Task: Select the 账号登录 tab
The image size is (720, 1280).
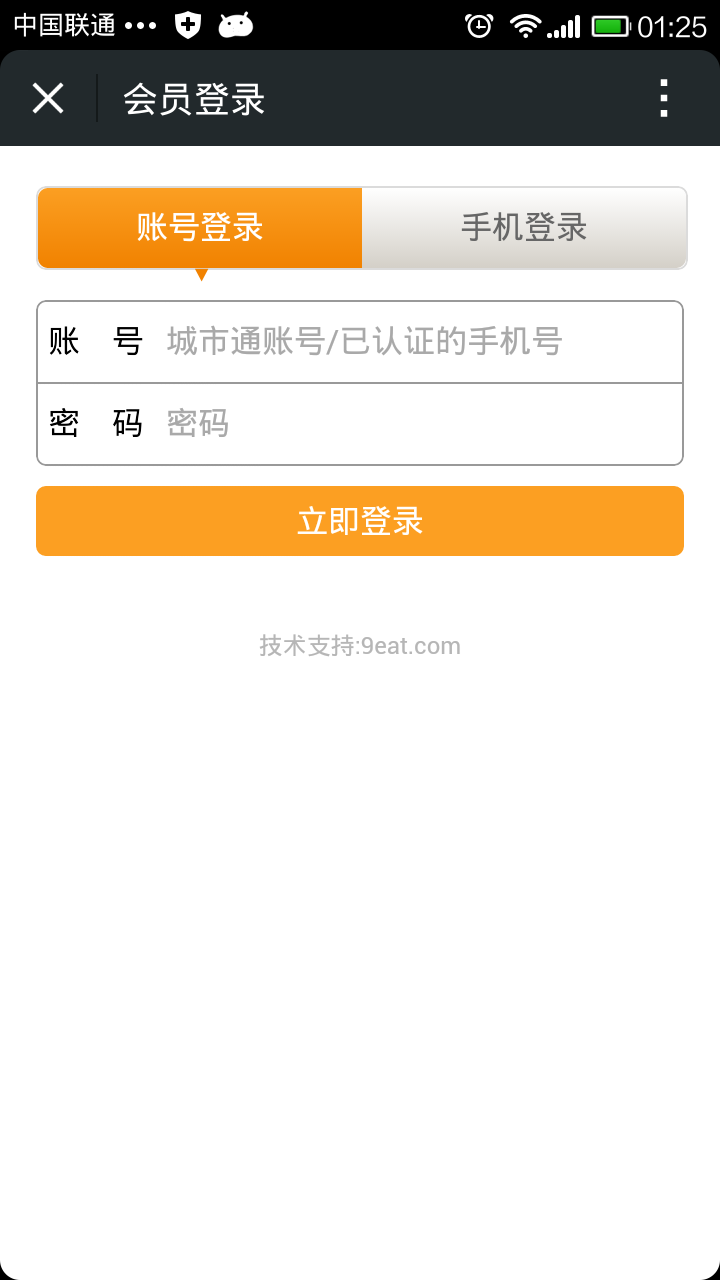Action: point(200,228)
